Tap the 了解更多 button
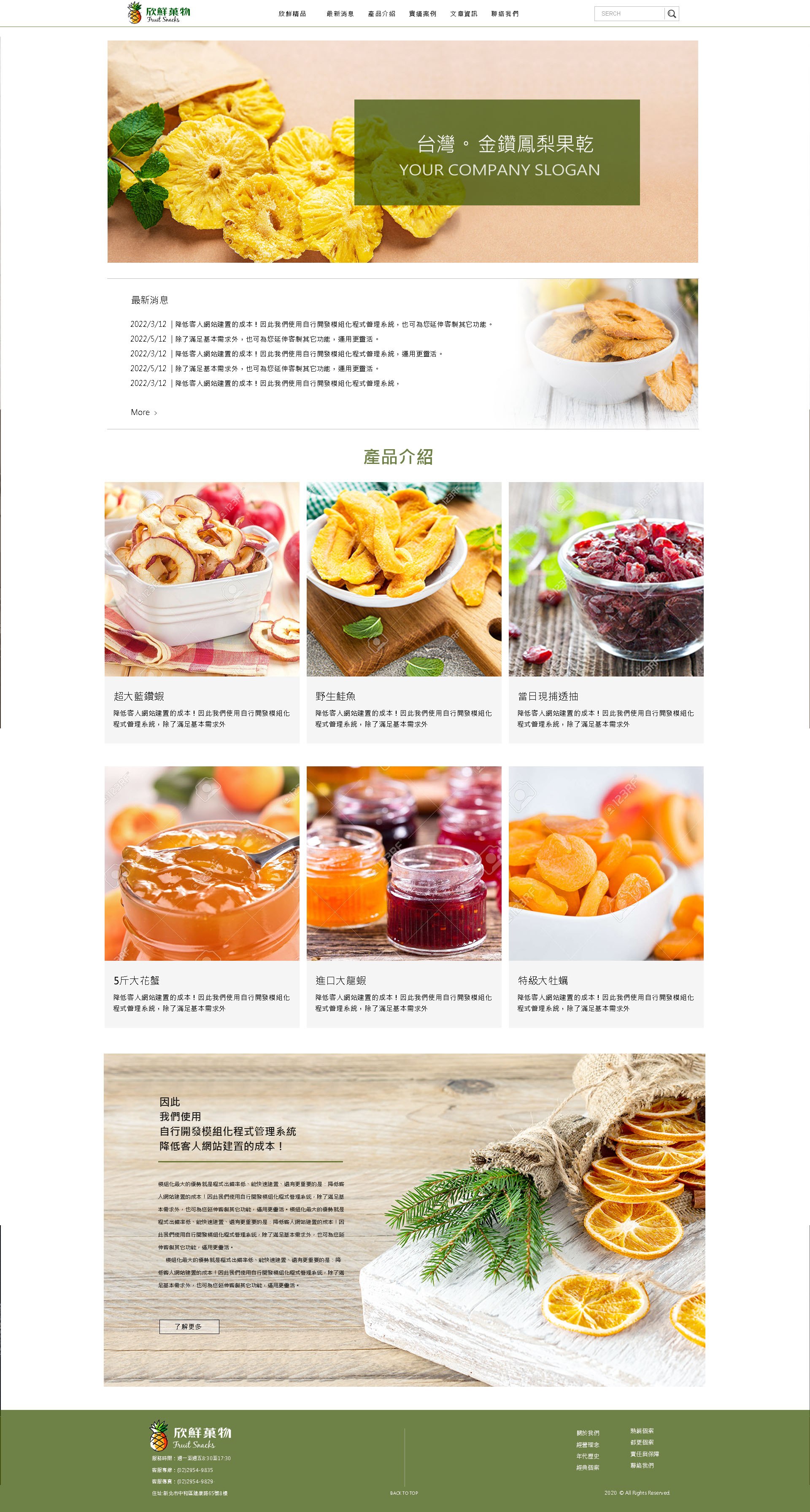Screen dimensions: 810x1512 pos(189,1326)
